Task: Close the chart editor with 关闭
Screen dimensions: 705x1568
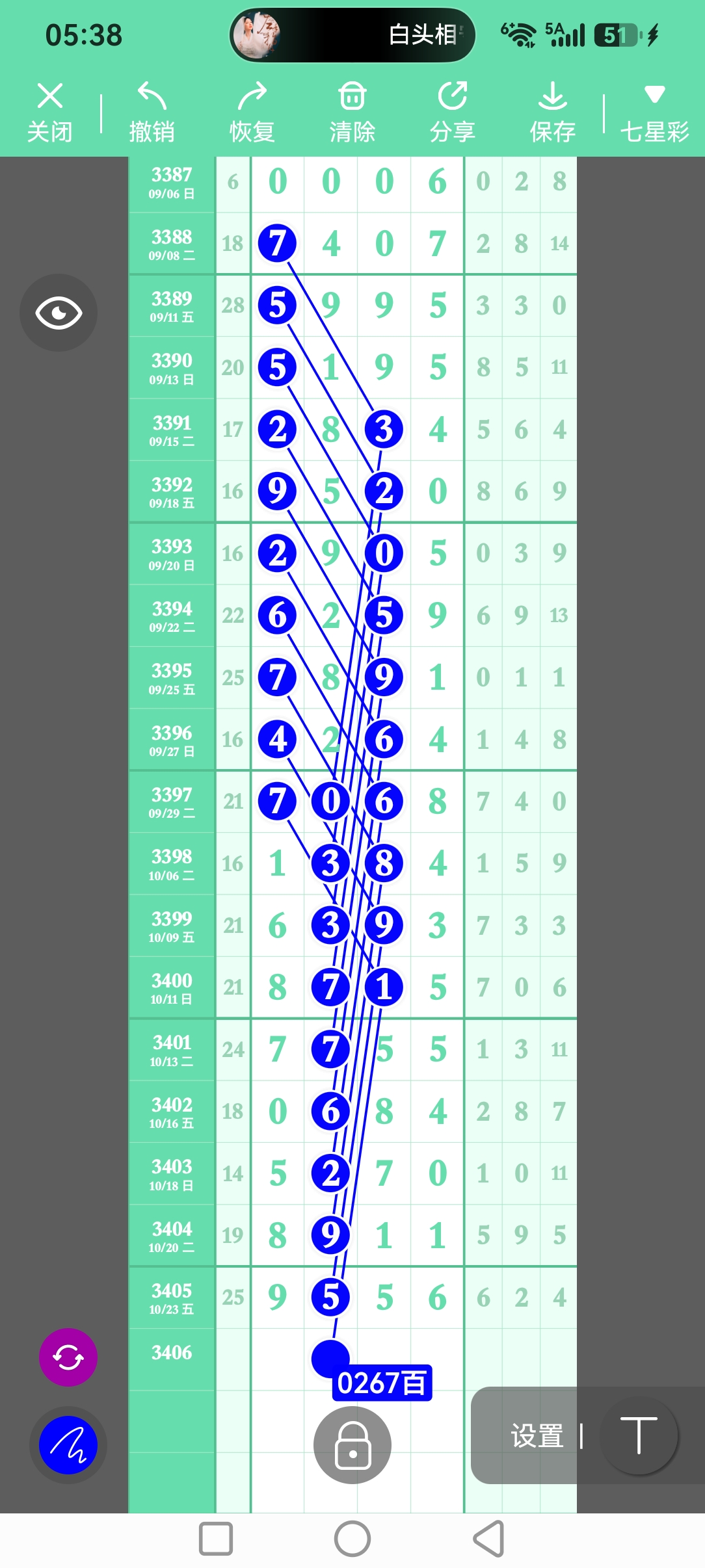Action: (x=49, y=112)
